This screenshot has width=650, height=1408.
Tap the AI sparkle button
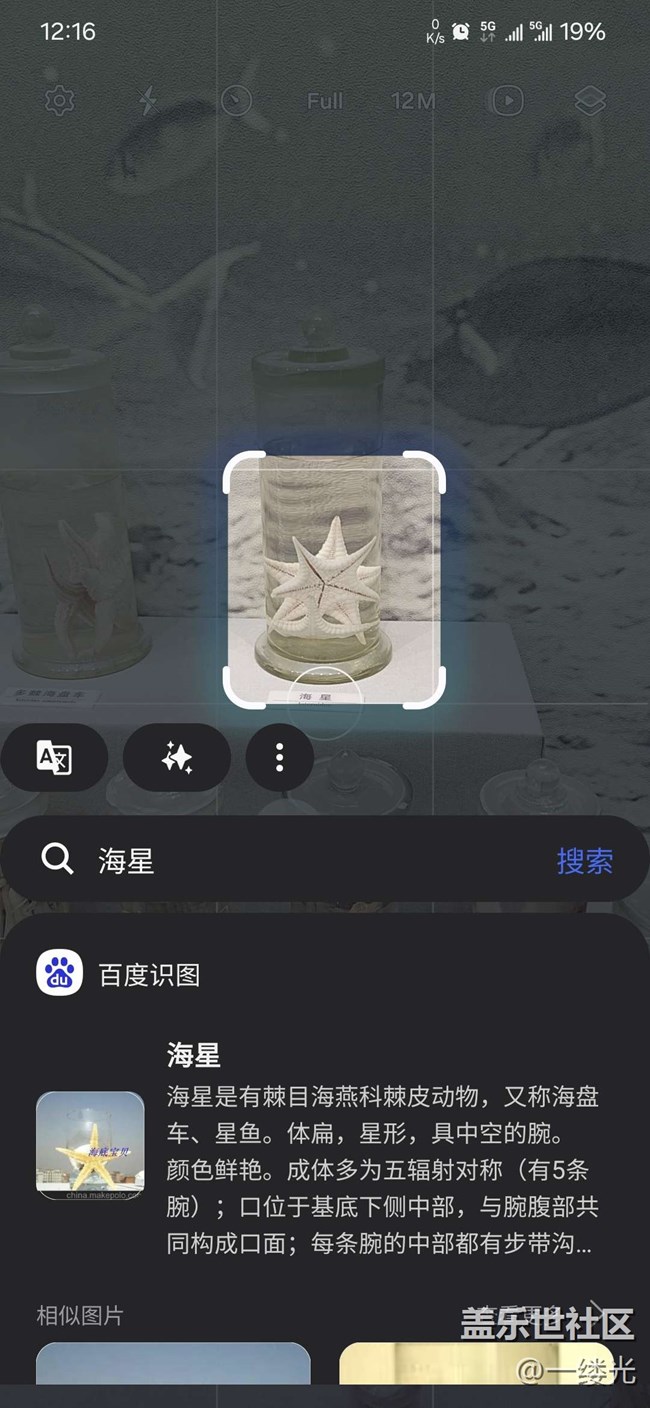click(177, 758)
